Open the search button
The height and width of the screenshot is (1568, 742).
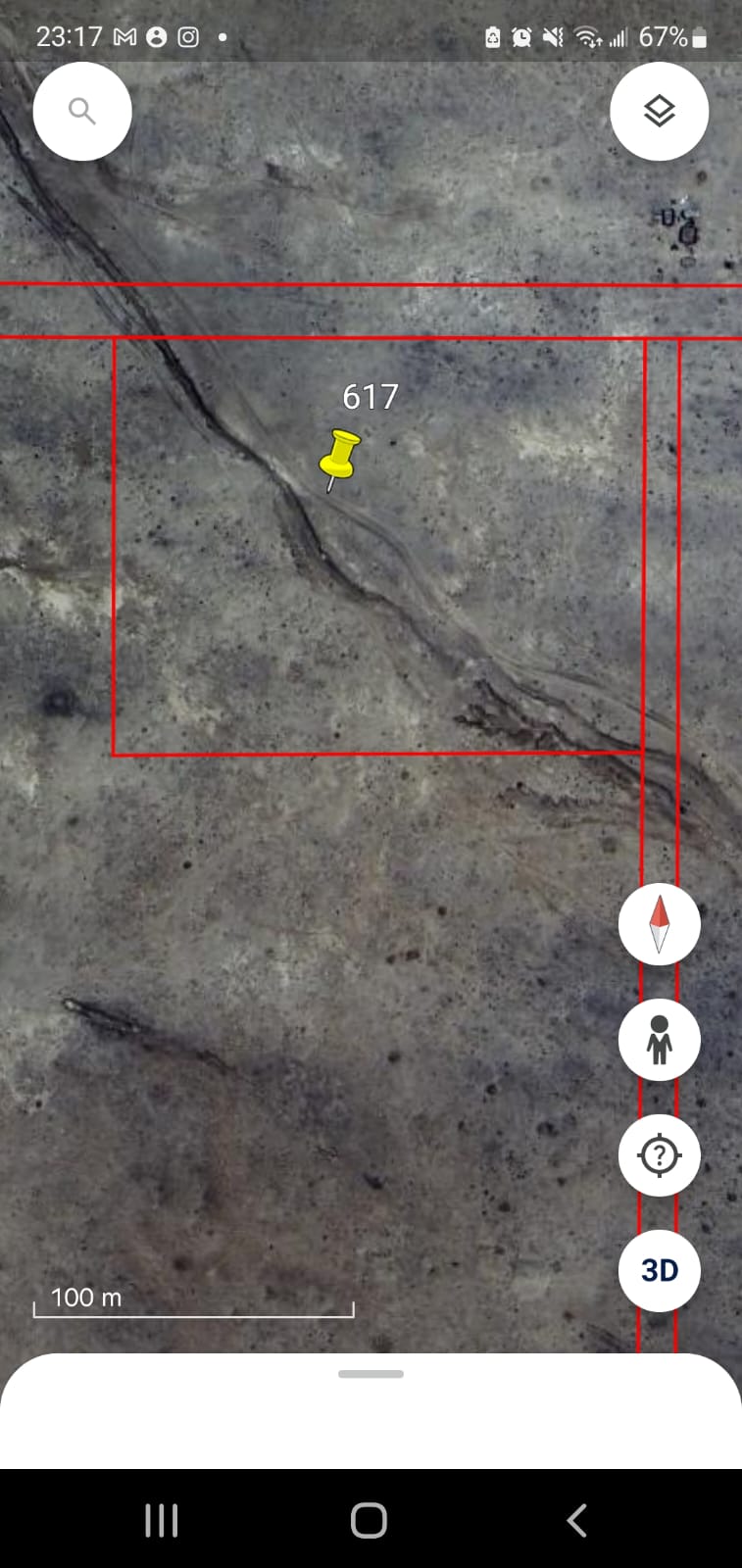pos(82,111)
